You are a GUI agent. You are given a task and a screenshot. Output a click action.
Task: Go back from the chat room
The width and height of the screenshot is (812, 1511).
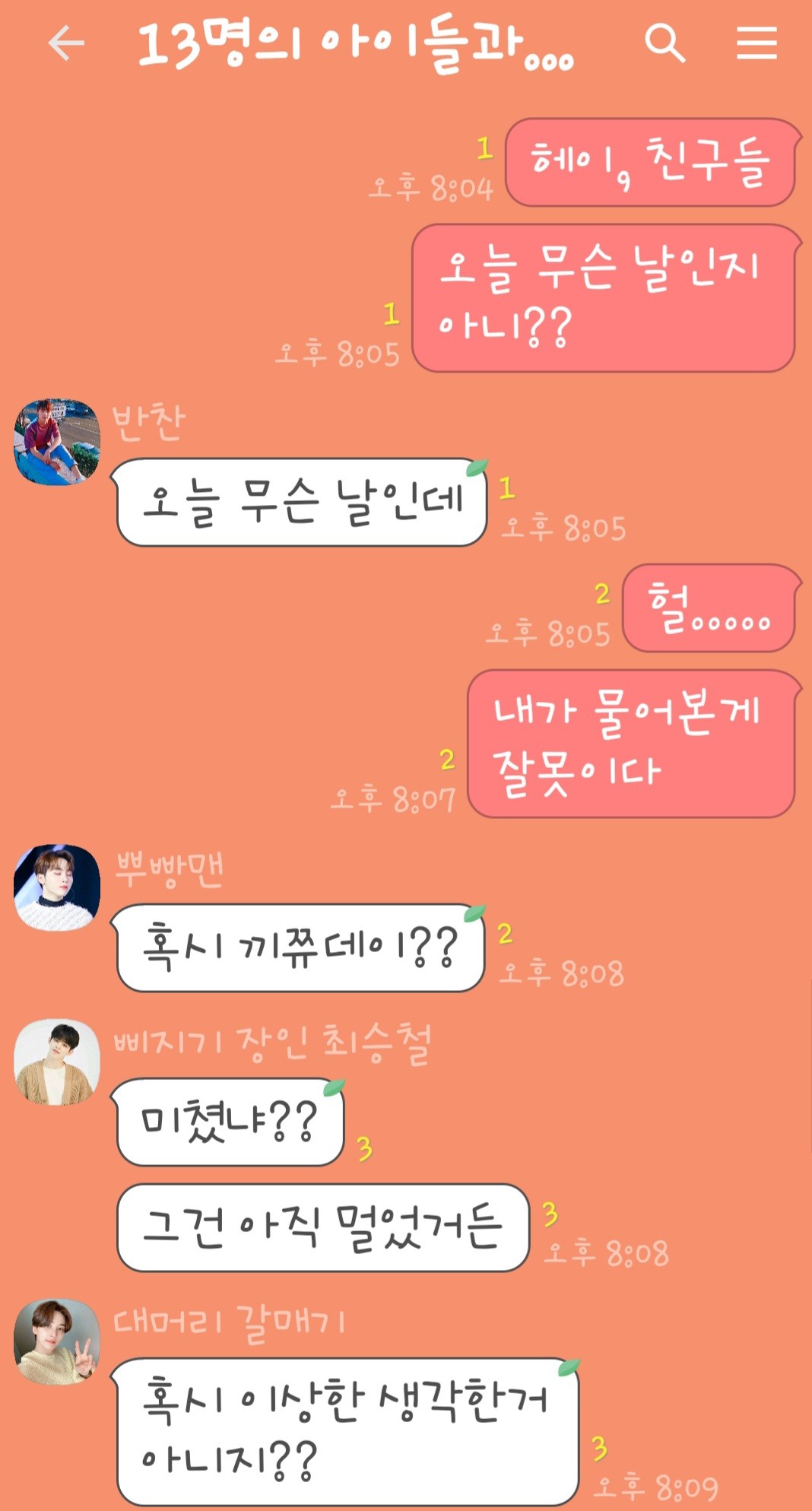point(65,43)
